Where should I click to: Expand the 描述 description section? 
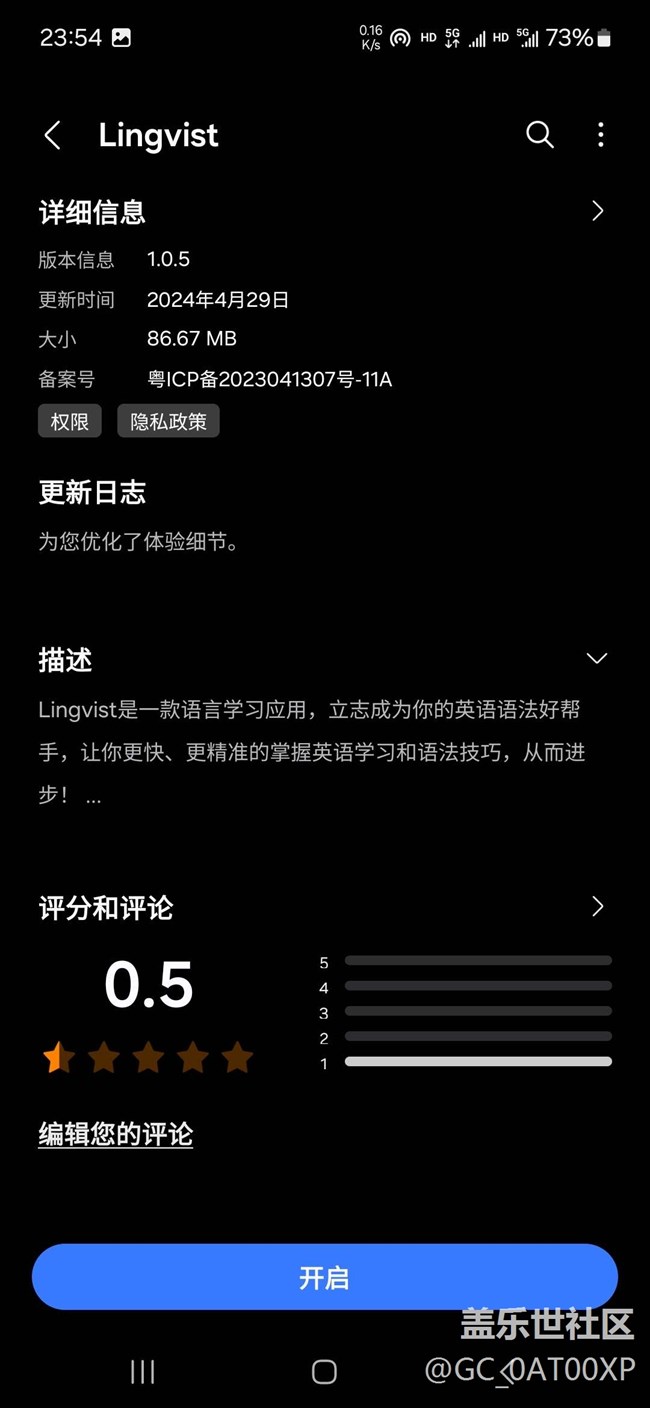click(597, 658)
